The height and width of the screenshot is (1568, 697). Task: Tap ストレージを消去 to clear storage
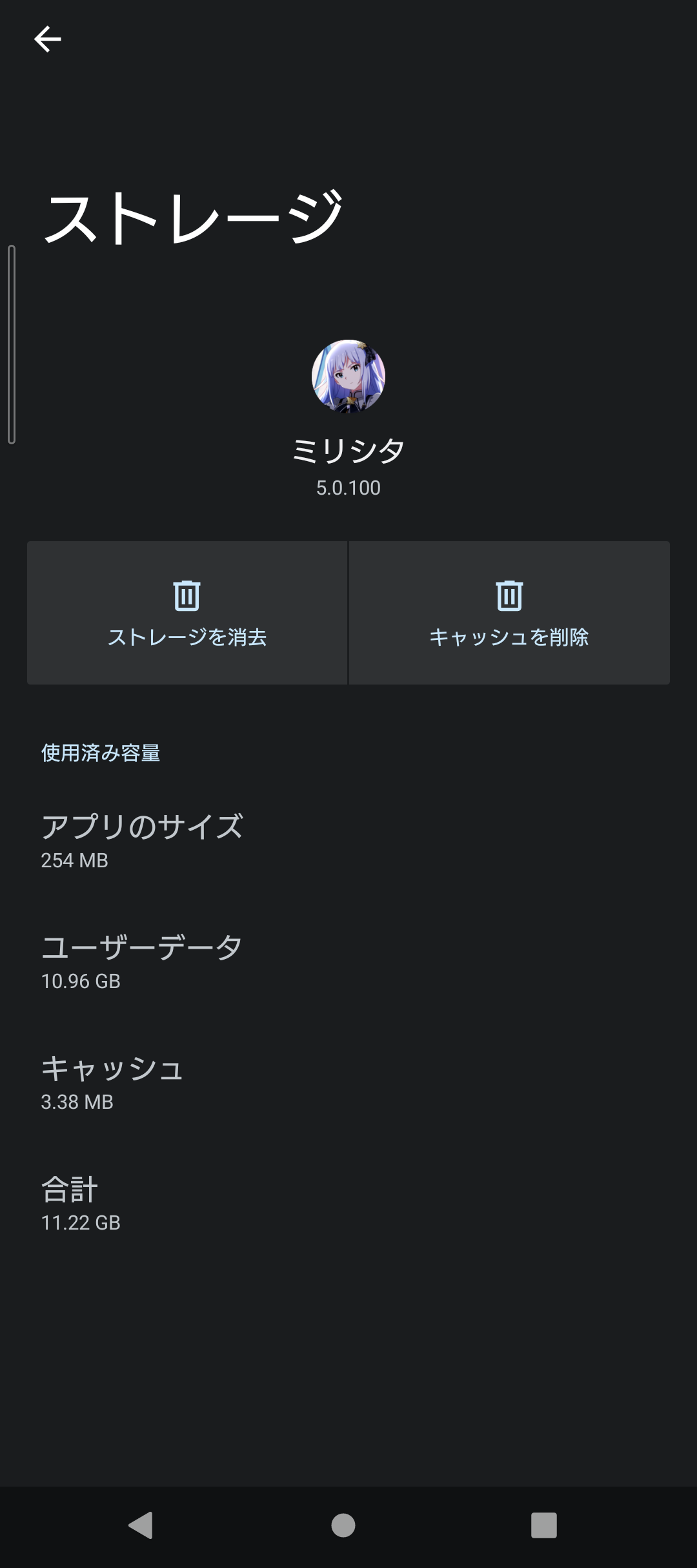pos(187,613)
